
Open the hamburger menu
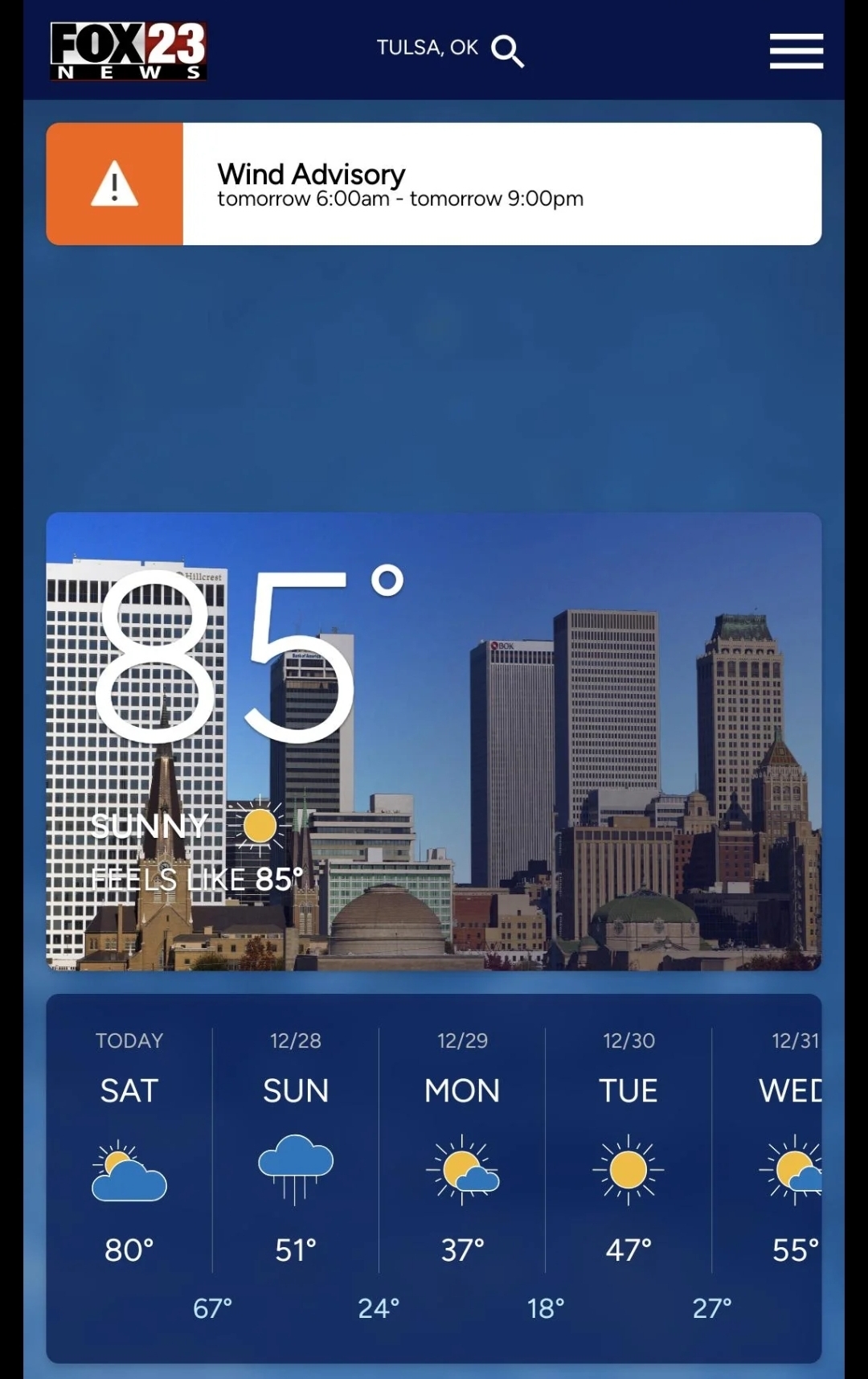(796, 51)
